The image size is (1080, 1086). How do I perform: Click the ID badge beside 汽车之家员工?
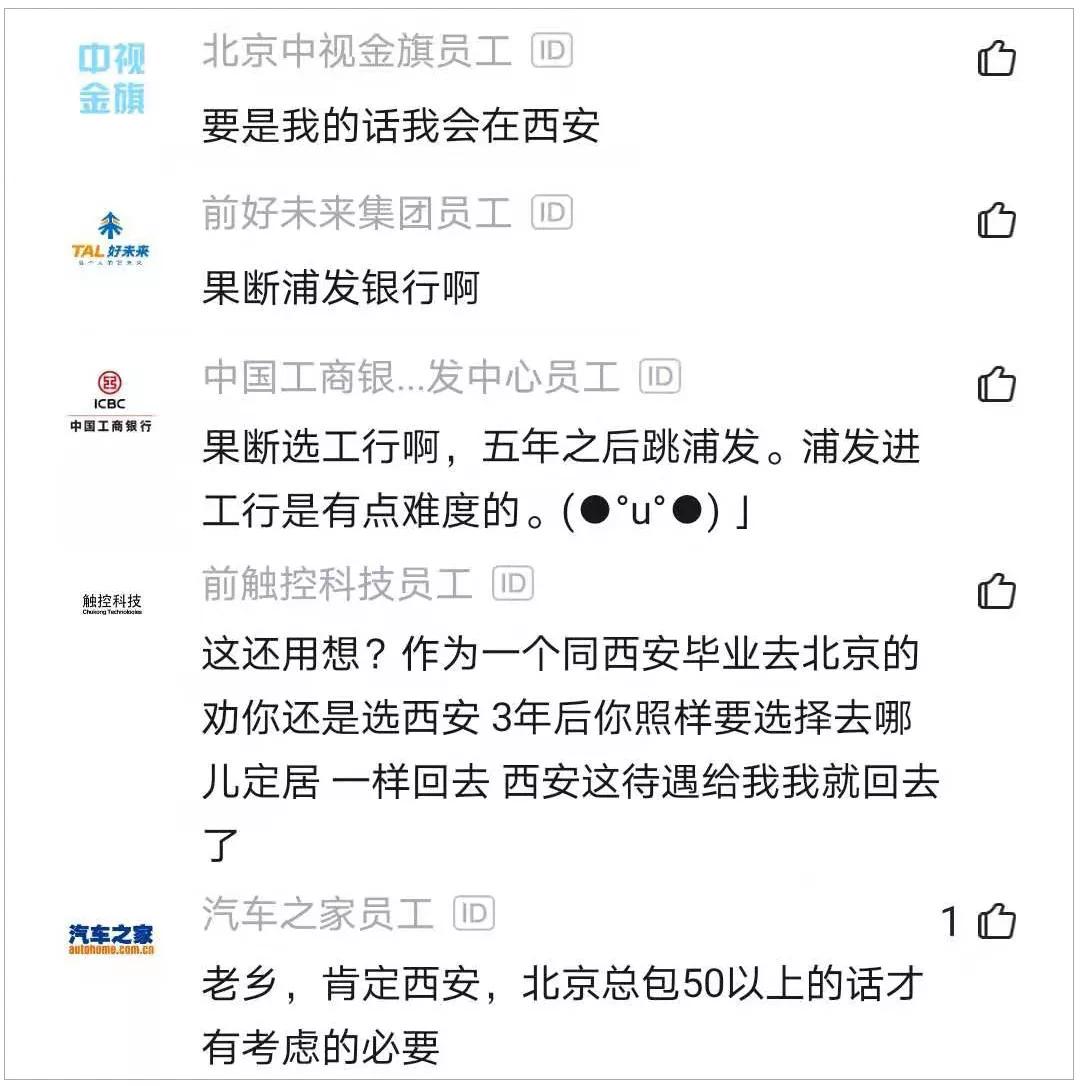click(x=472, y=911)
